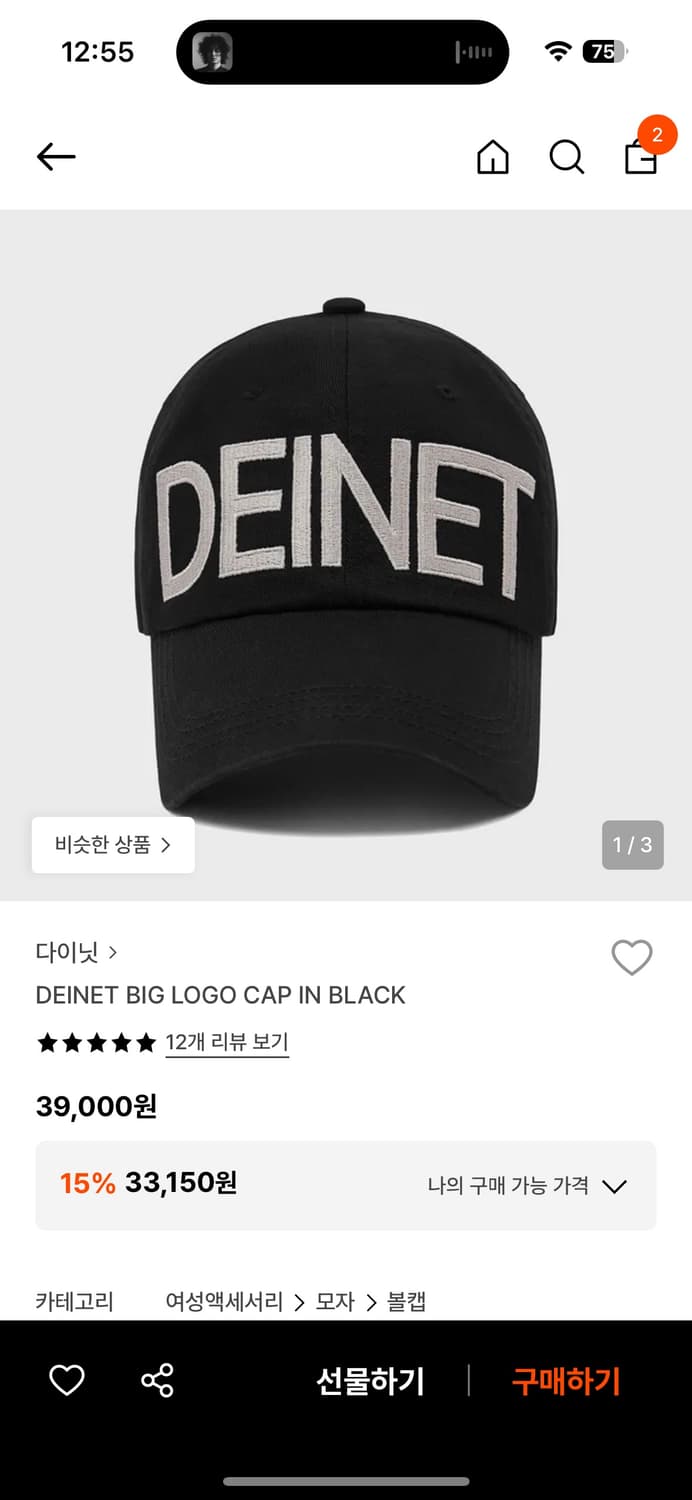Open the 12개 리뷰 보기 reviews link
Screen dimensions: 692x1500
tap(227, 1042)
